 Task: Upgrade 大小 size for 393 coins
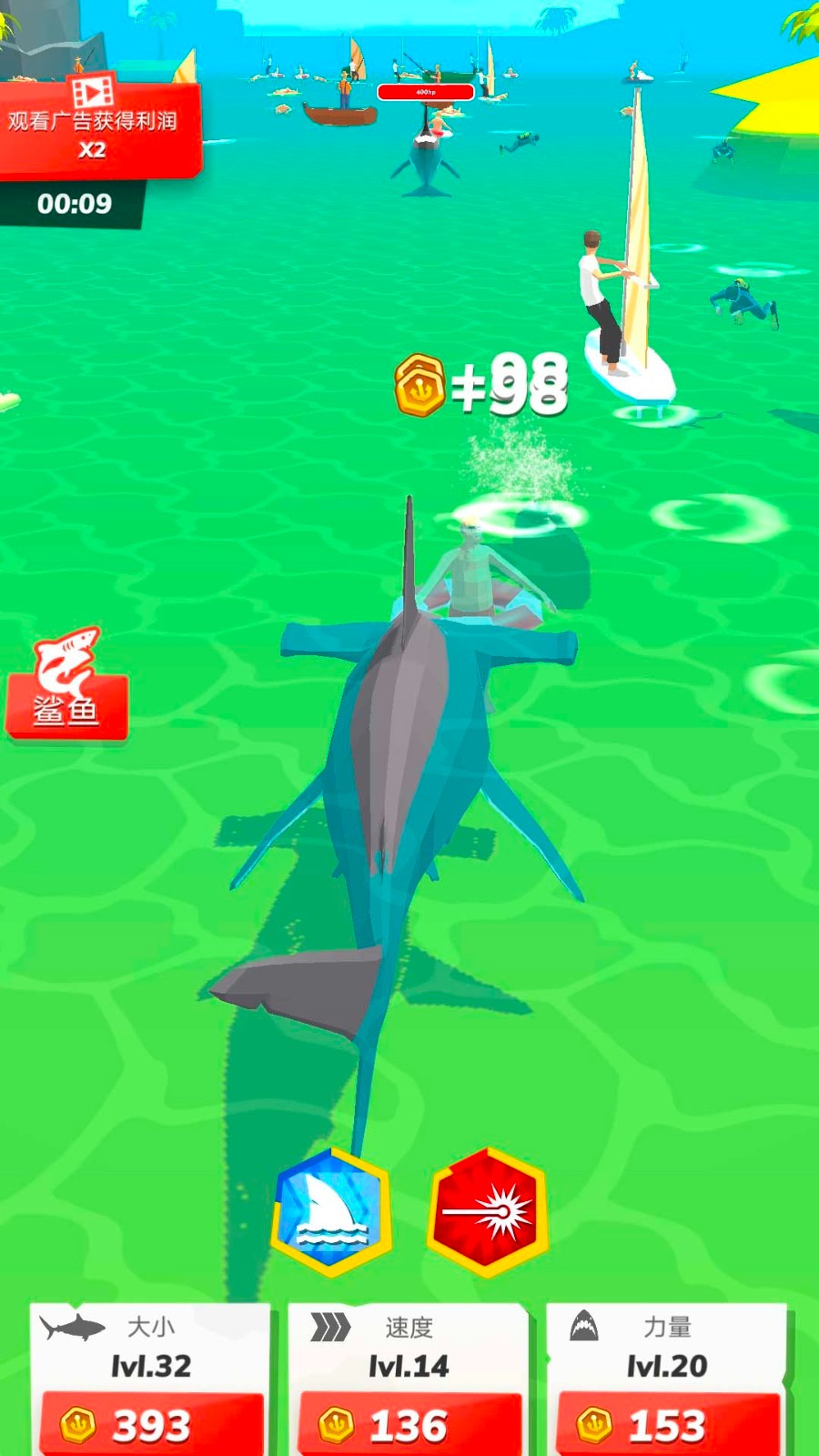(151, 1423)
